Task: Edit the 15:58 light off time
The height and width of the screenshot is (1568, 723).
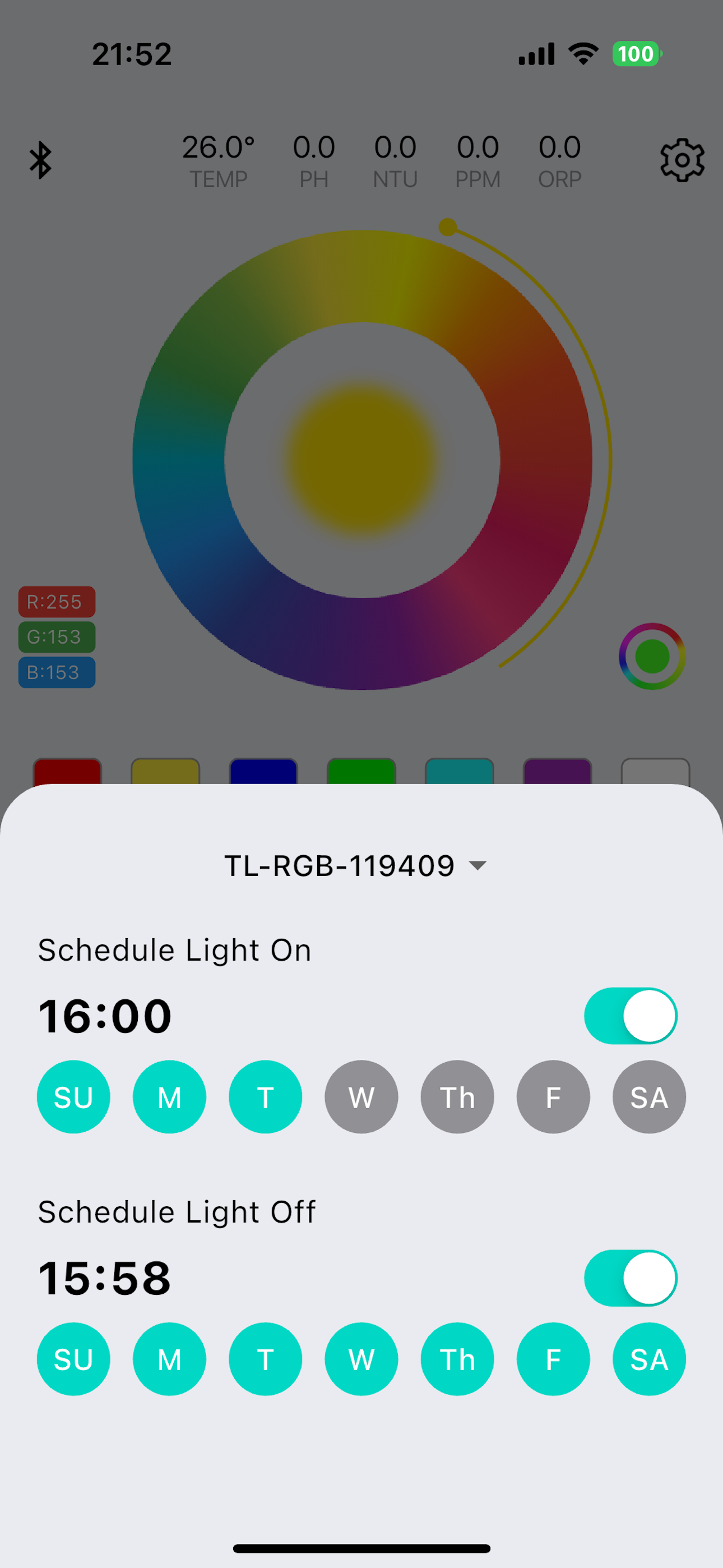Action: click(105, 1278)
